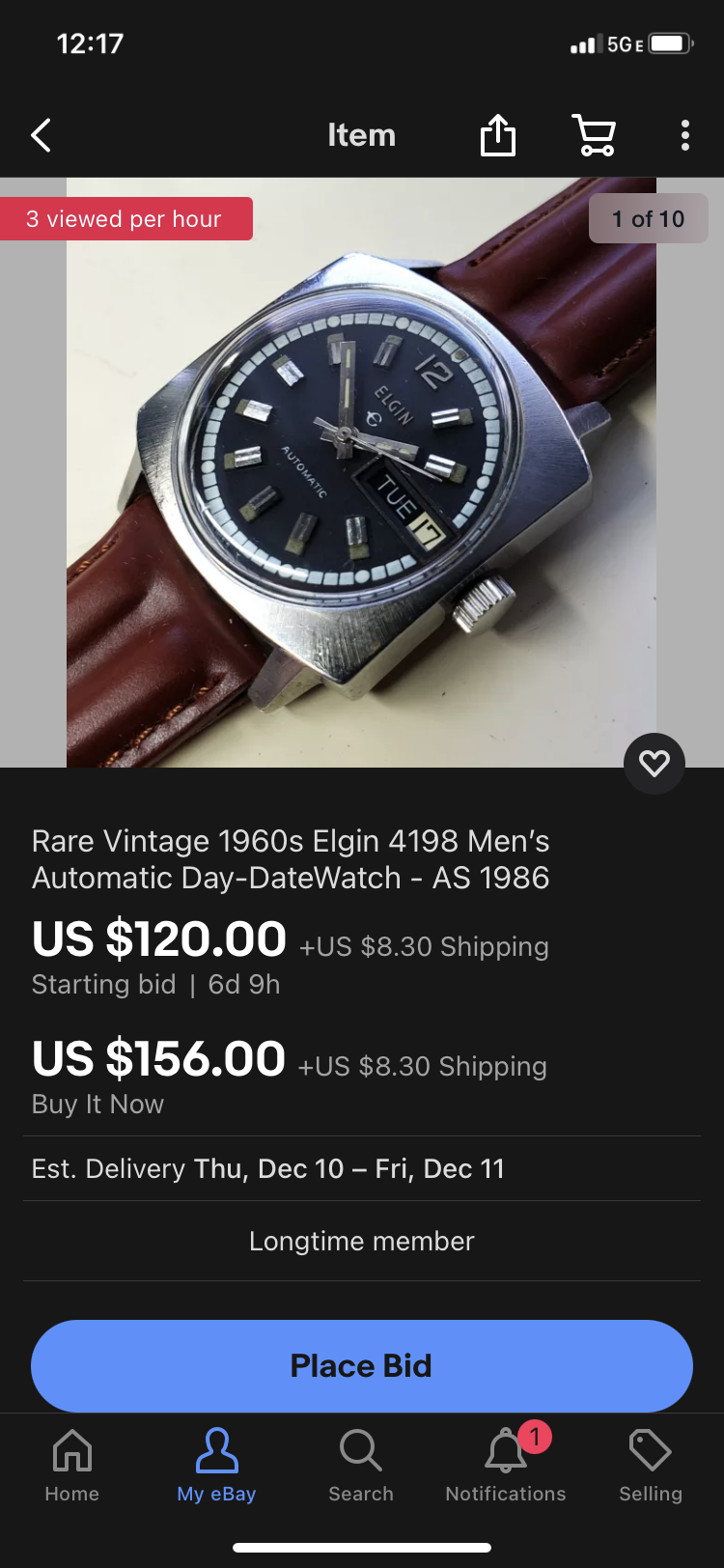Open the shopping cart

click(594, 135)
